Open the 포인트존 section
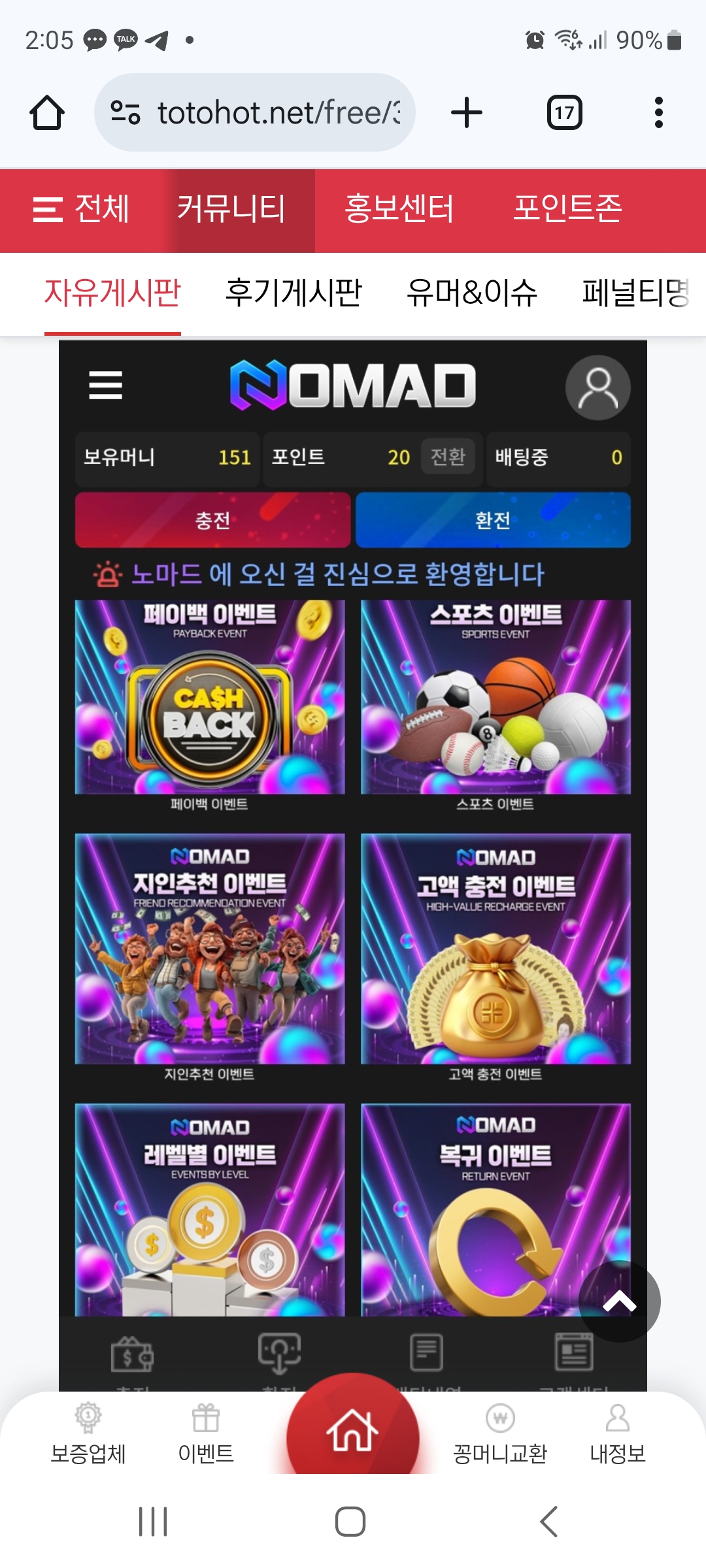Viewport: 706px width, 1568px height. coord(567,210)
